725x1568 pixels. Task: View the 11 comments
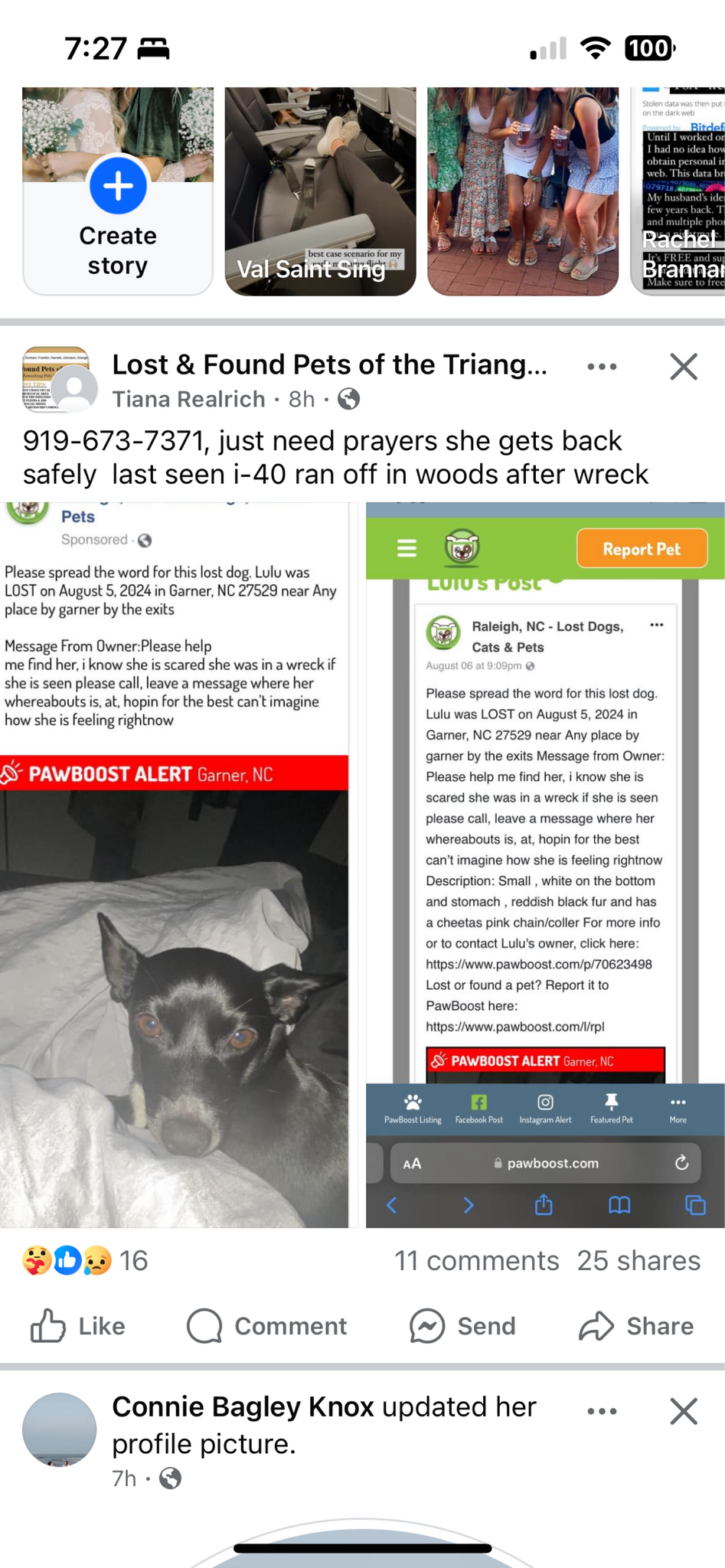[476, 1260]
